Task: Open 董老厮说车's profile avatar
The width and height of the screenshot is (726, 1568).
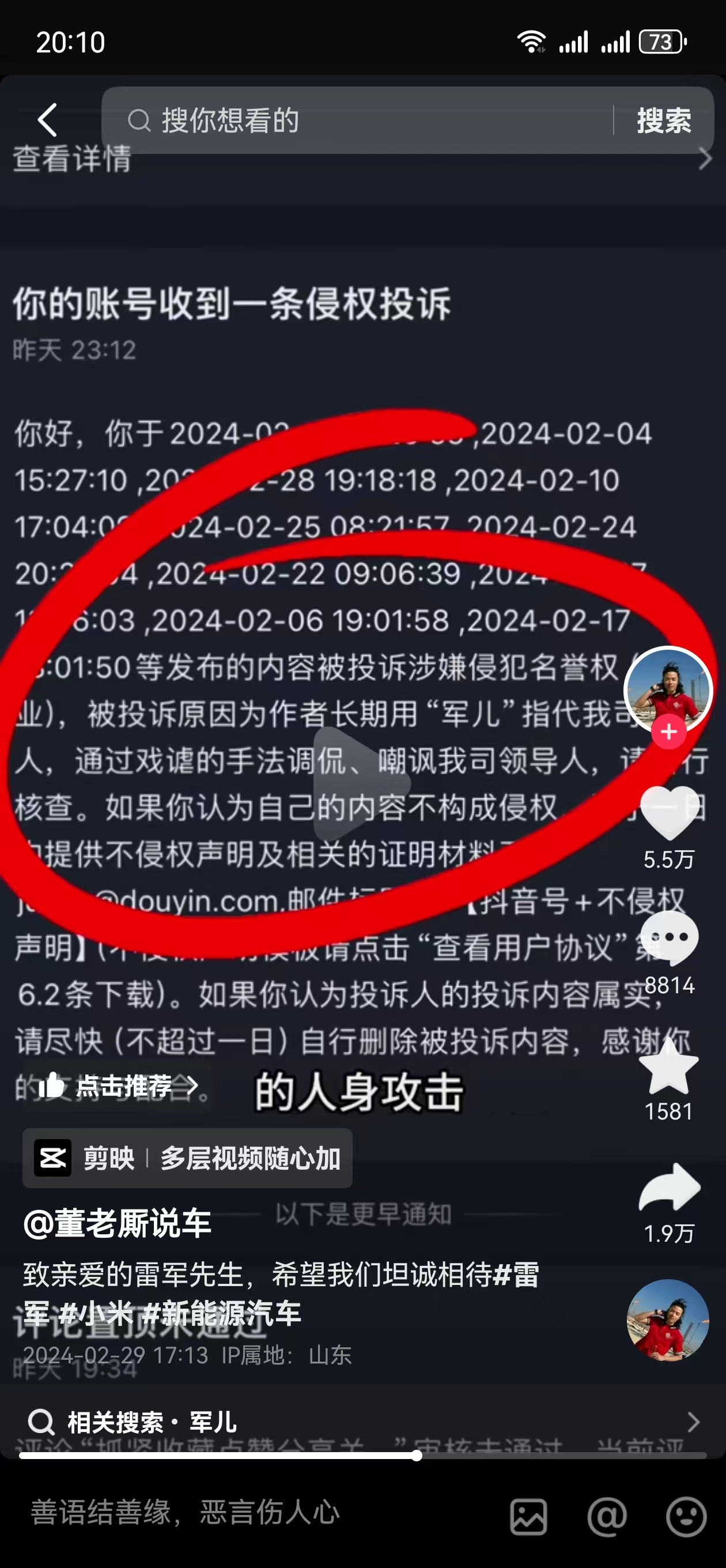Action: [668, 689]
